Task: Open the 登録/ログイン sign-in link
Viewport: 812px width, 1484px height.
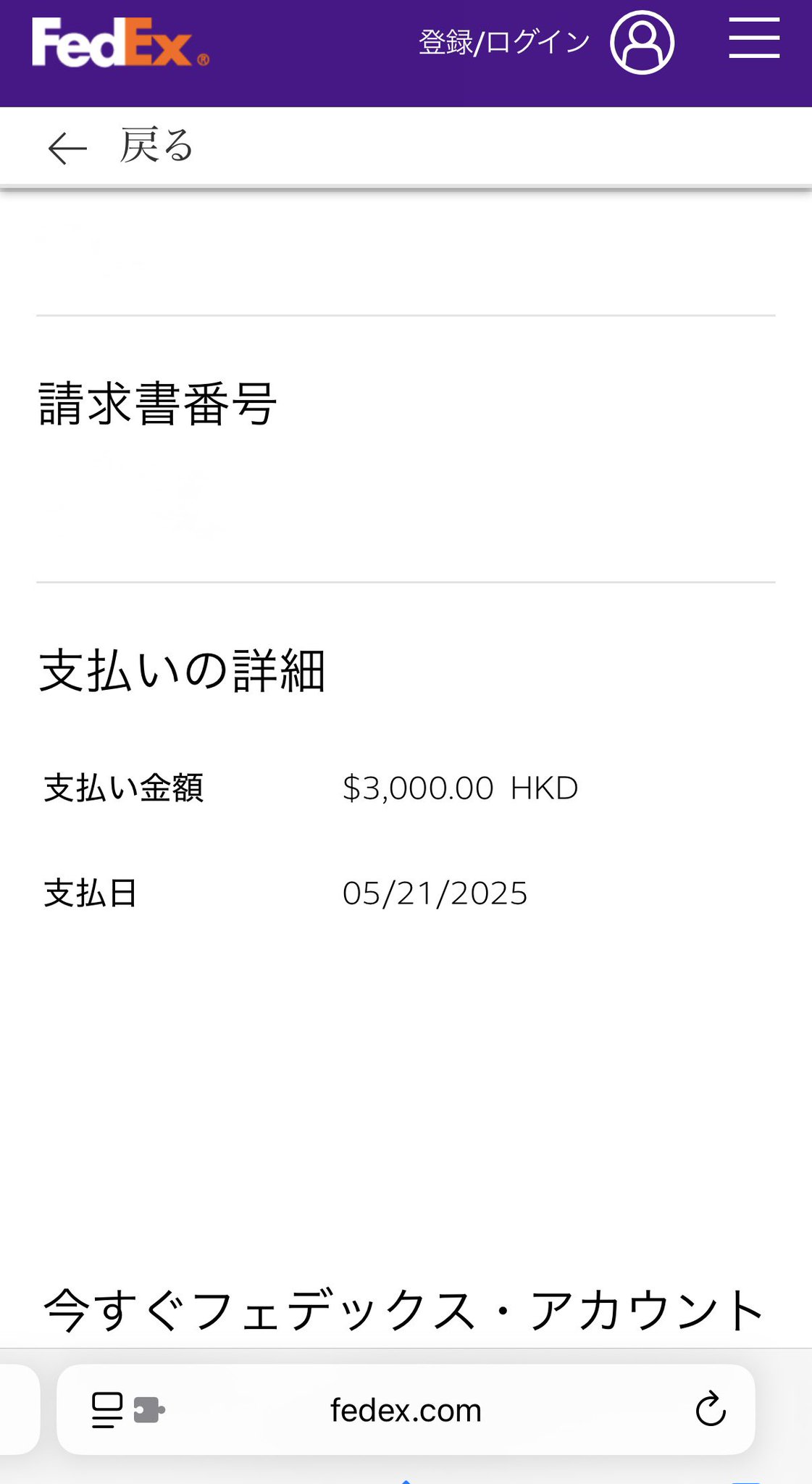Action: (x=504, y=43)
